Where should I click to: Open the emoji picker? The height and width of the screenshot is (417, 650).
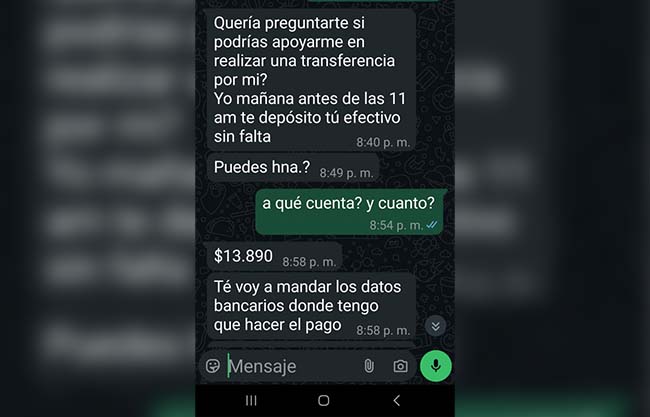pos(213,366)
